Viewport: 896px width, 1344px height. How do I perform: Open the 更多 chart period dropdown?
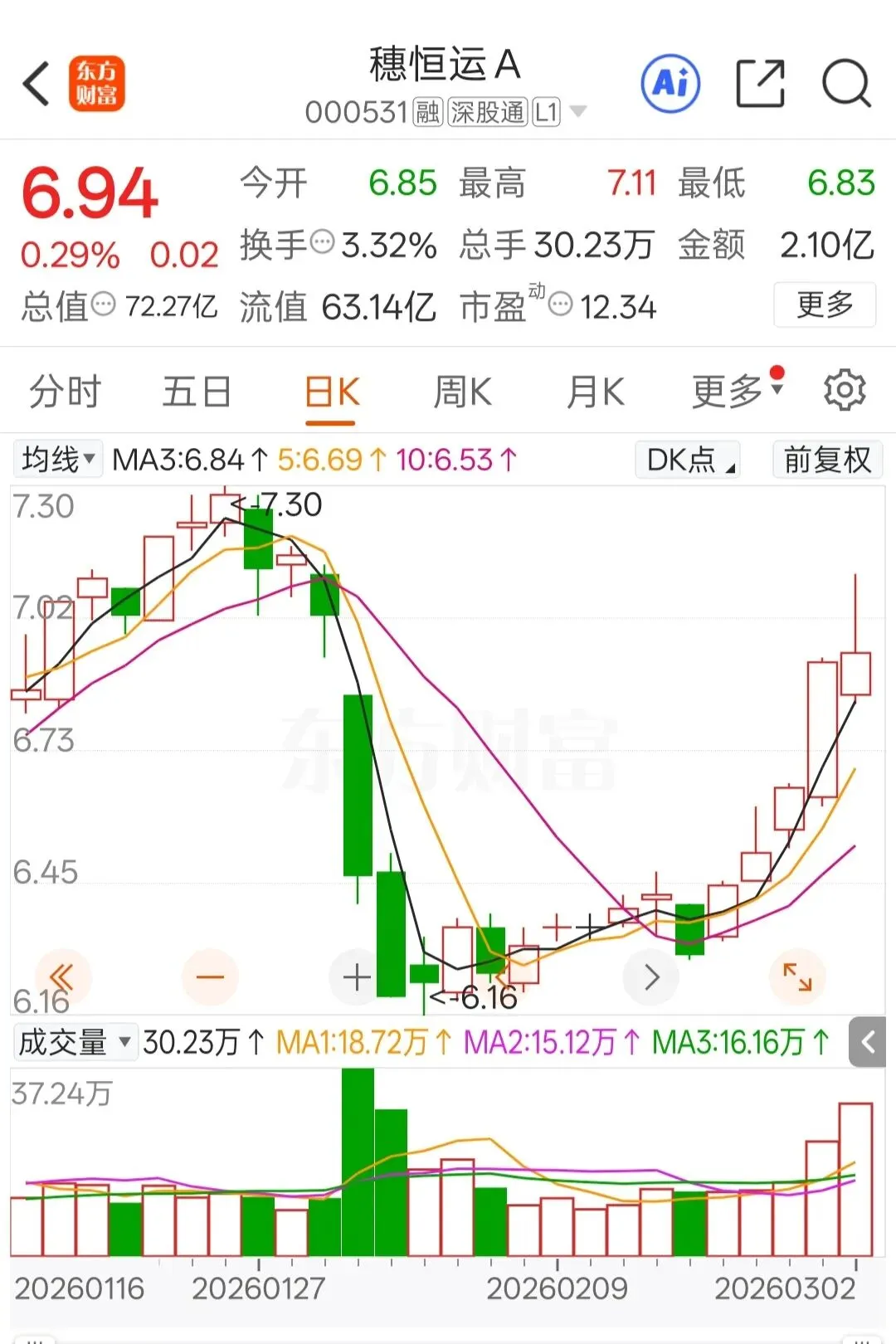click(x=737, y=390)
